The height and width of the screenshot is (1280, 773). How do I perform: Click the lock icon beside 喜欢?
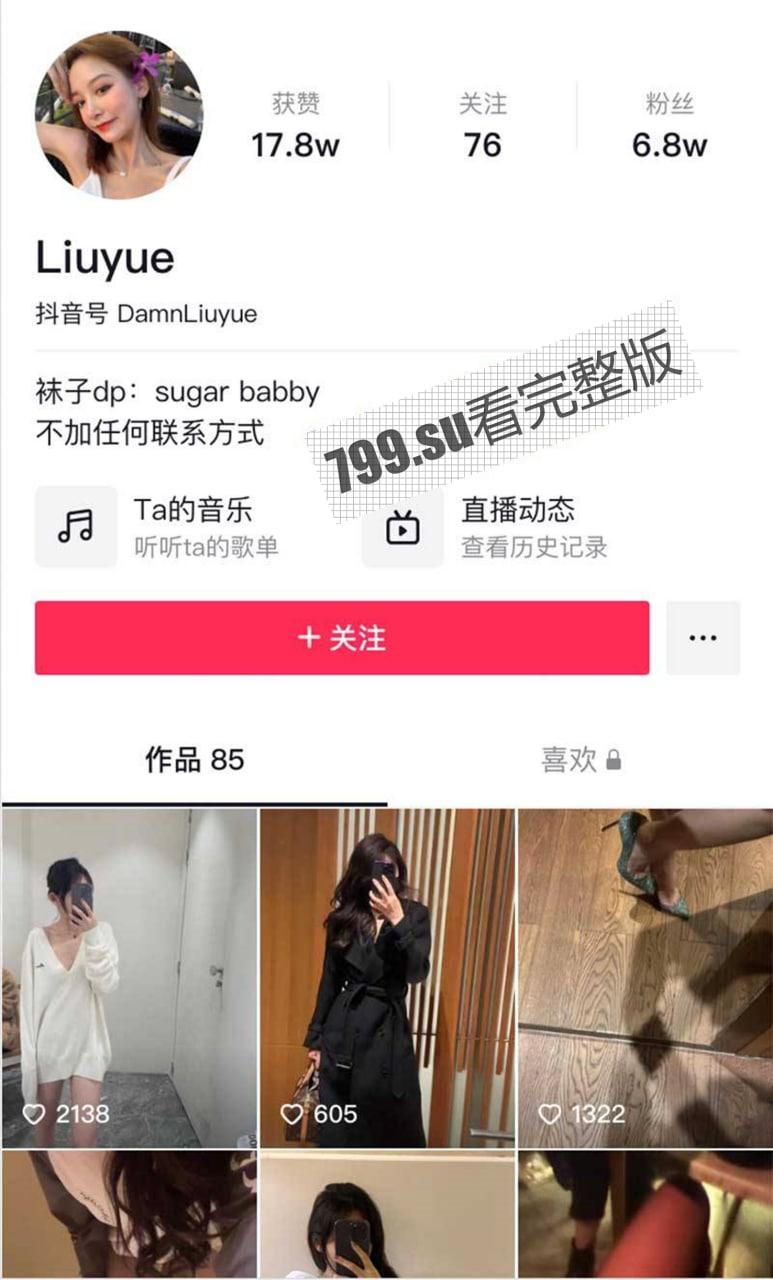[613, 760]
